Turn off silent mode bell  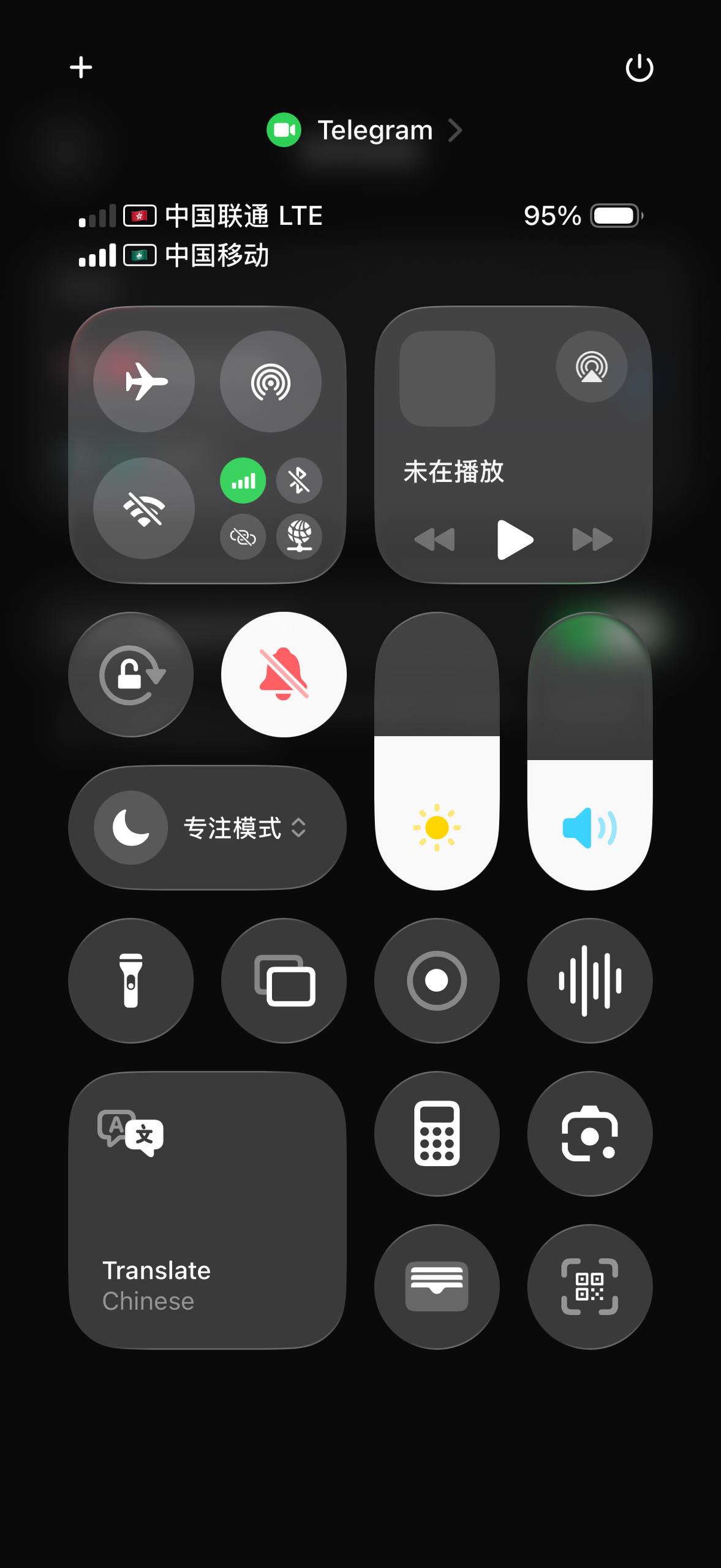[284, 674]
